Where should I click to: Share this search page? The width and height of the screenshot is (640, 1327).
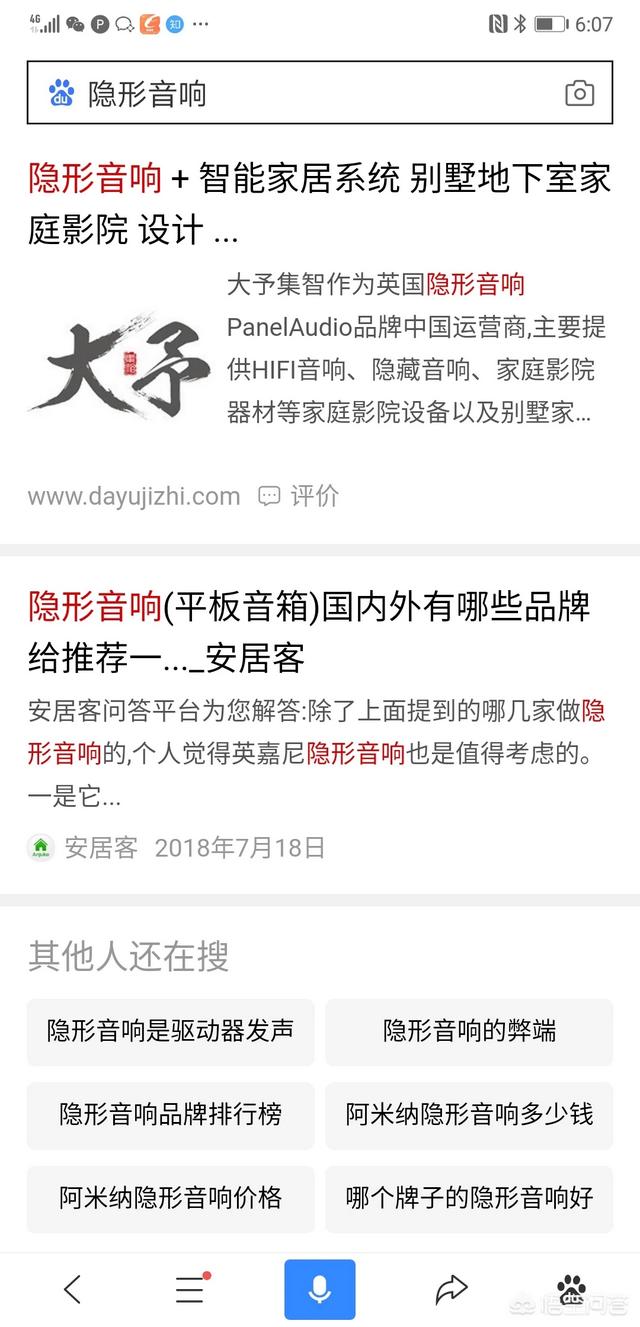(x=451, y=1289)
